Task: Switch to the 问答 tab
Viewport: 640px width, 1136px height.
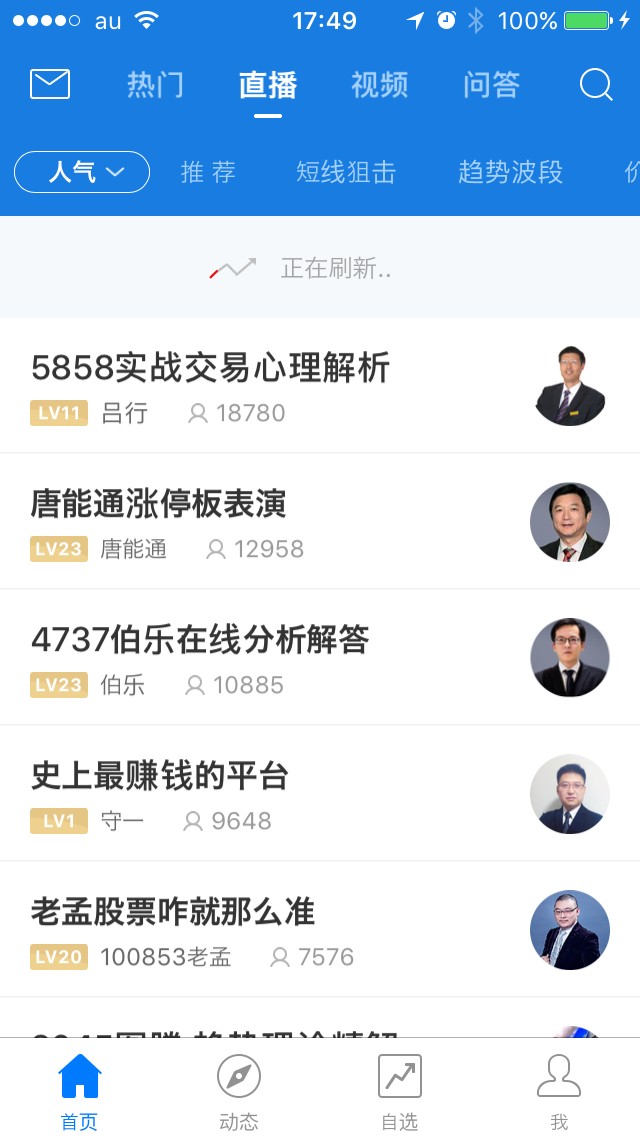Action: coord(491,85)
